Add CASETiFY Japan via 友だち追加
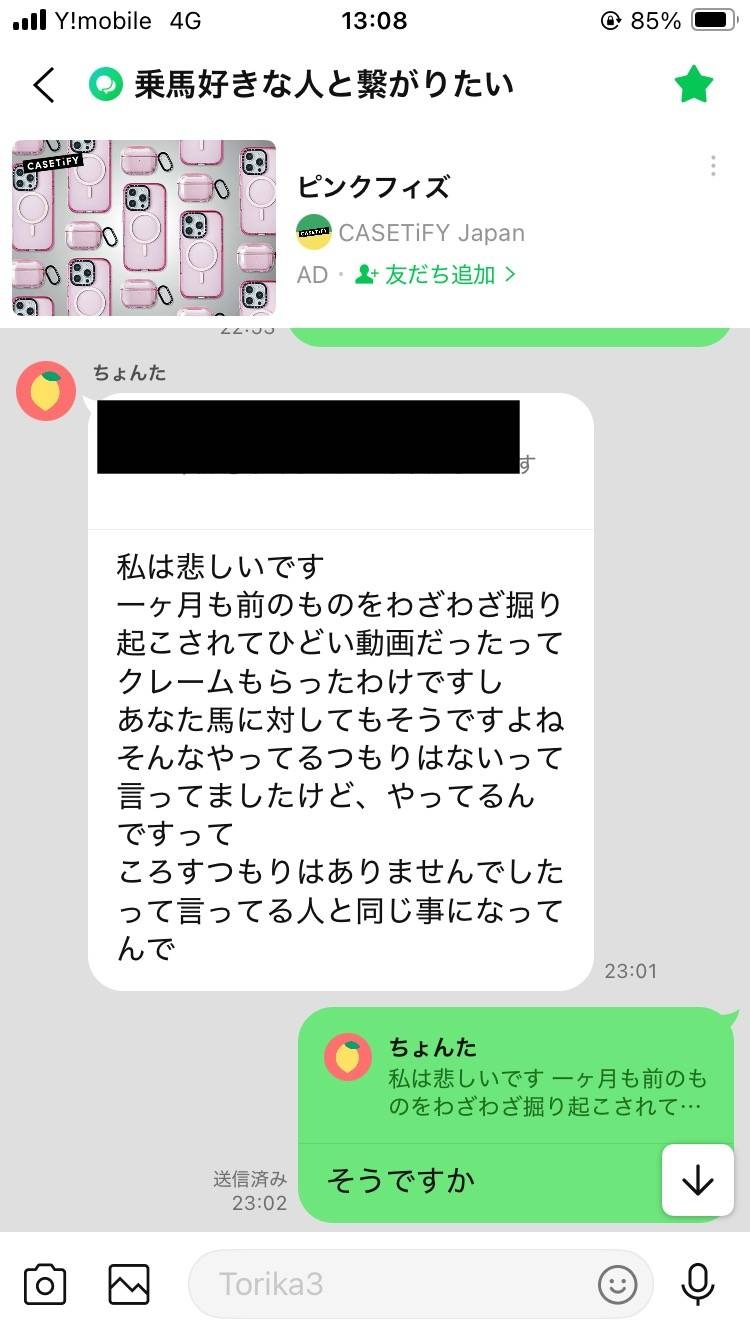The width and height of the screenshot is (750, 1334). pos(436,274)
